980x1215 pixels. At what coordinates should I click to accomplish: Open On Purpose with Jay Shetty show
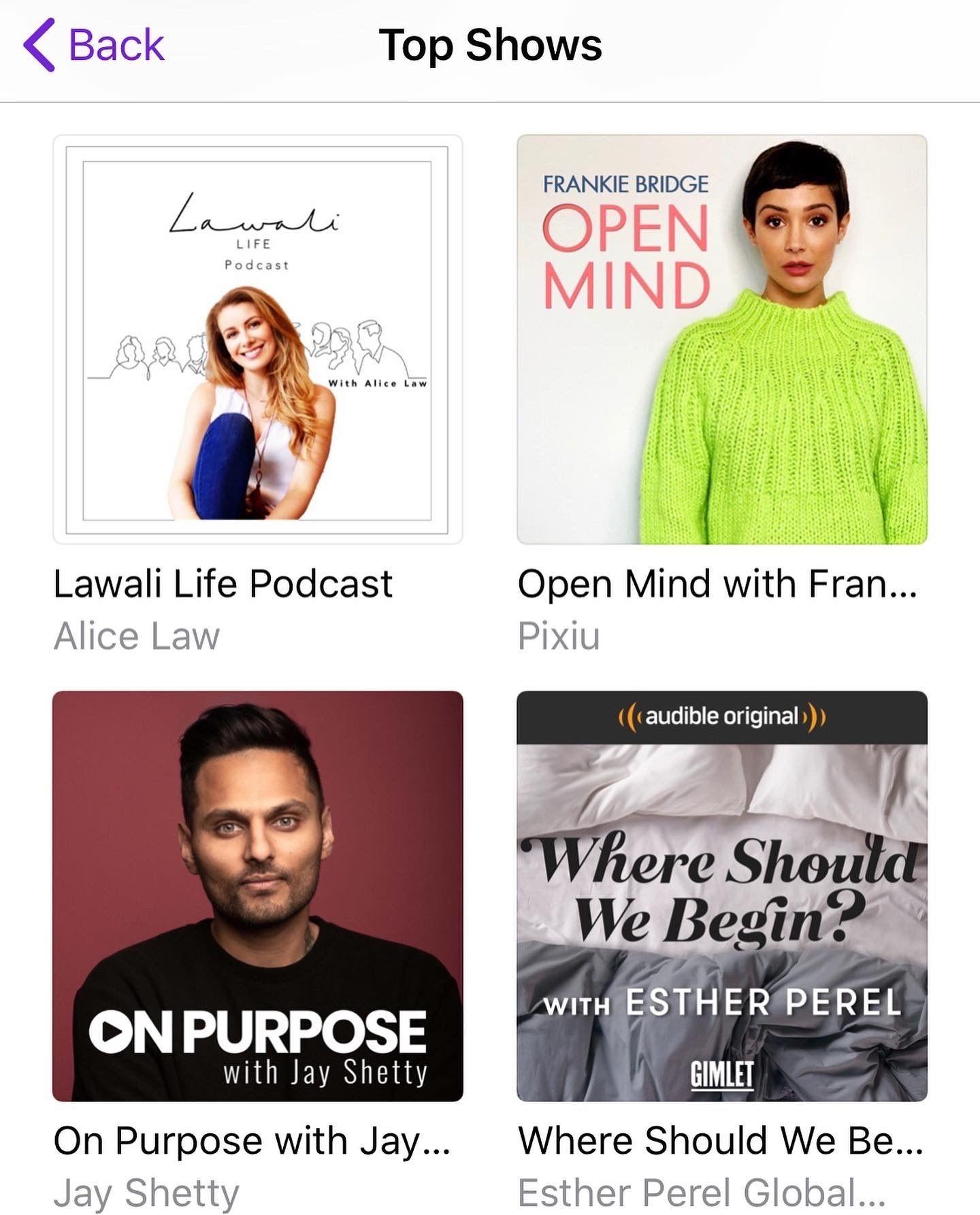pos(258,896)
